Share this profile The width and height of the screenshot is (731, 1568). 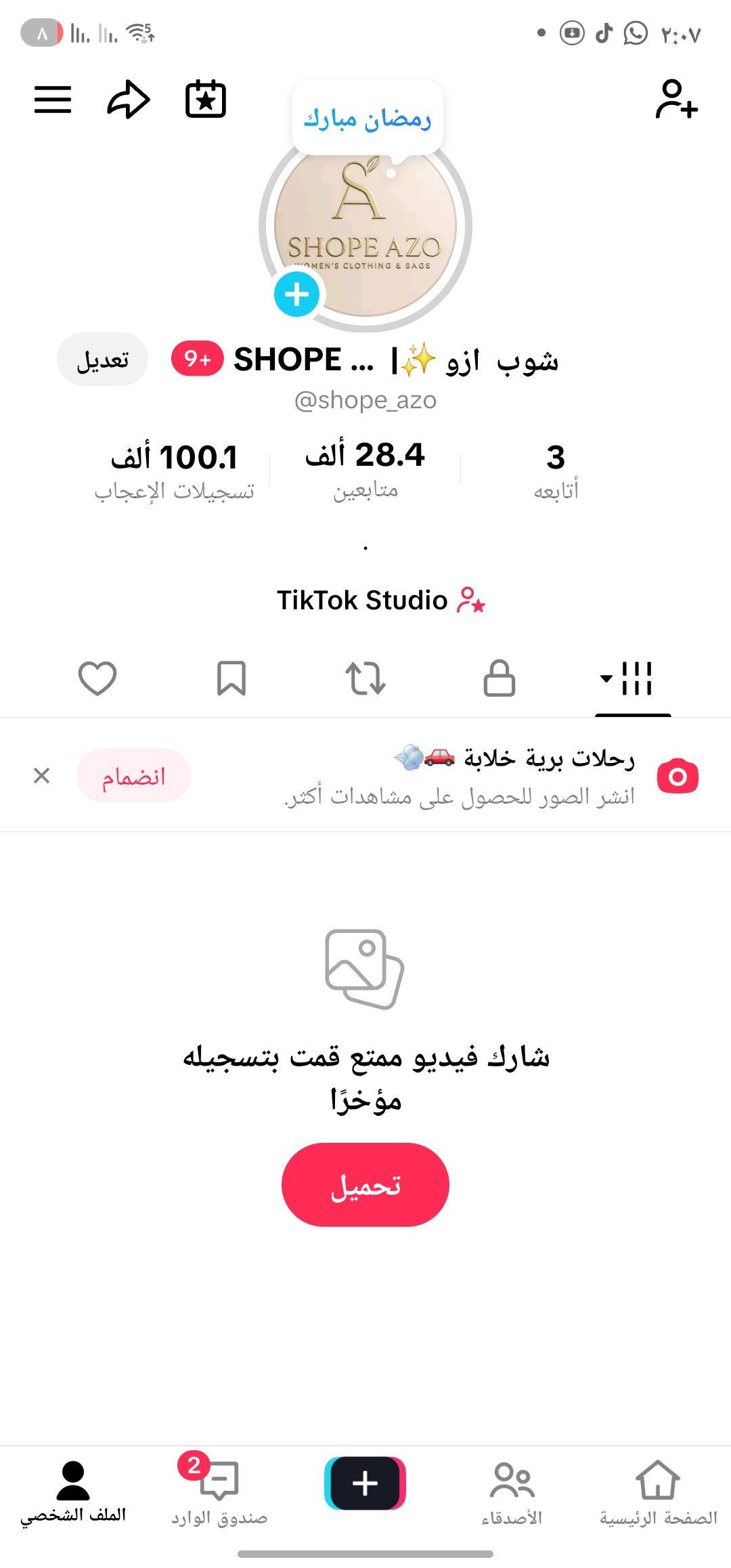[129, 100]
